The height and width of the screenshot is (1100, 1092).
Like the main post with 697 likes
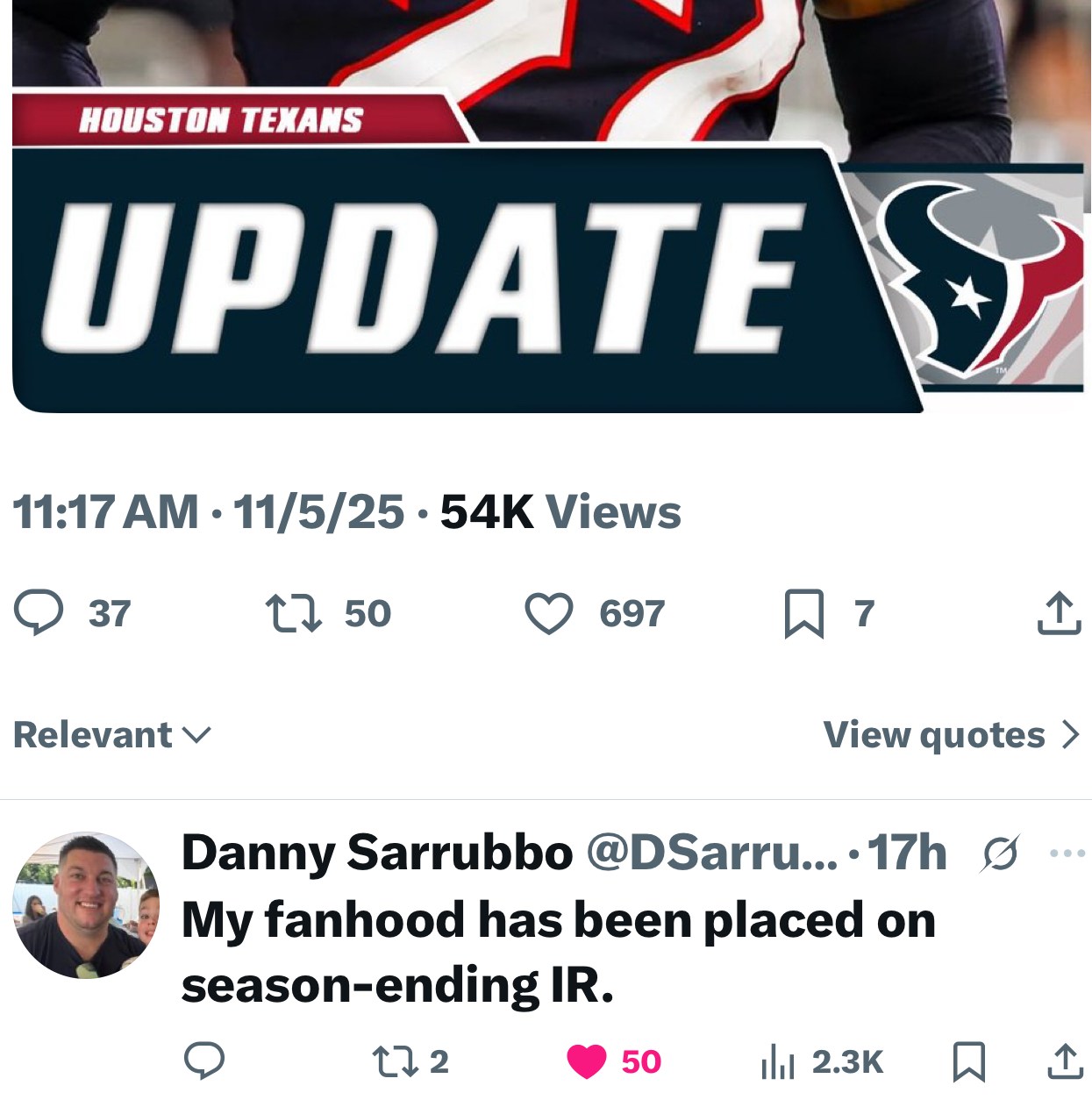click(x=549, y=613)
